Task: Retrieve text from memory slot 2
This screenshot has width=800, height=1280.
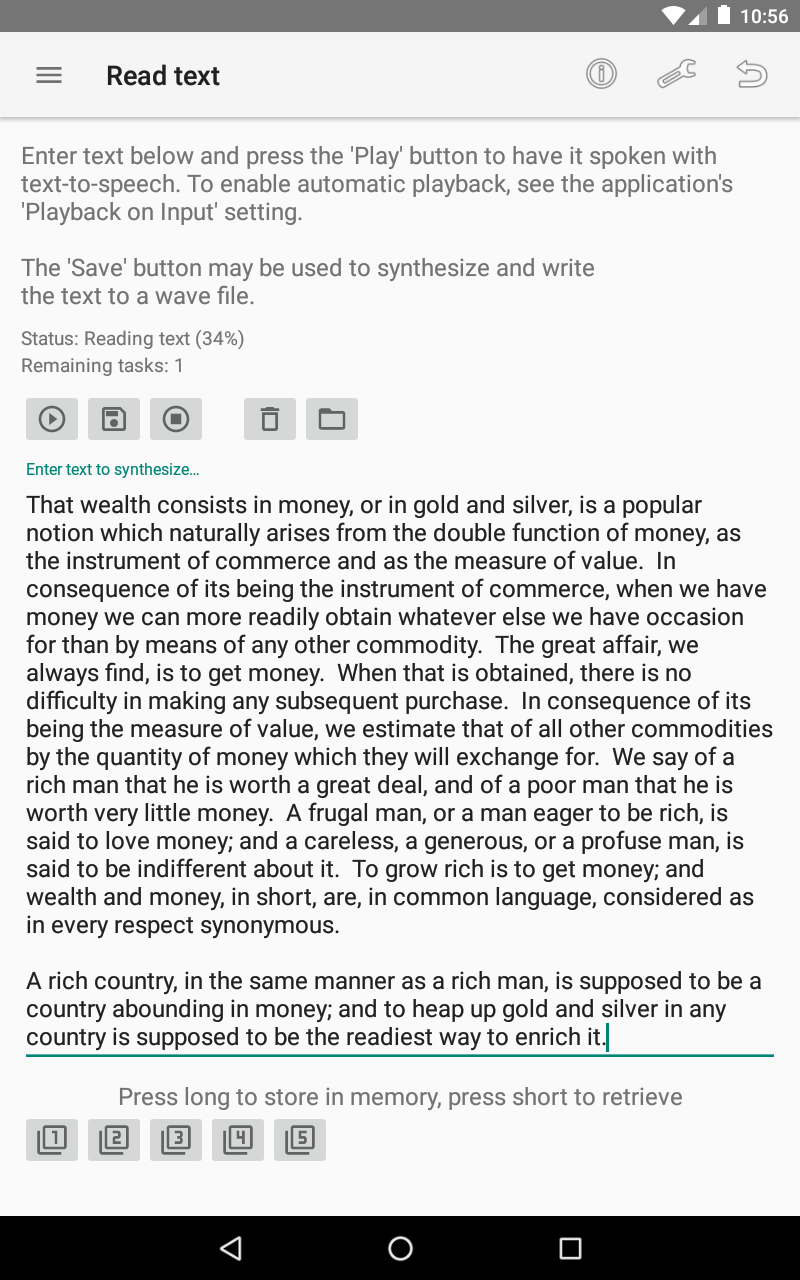Action: click(x=114, y=1139)
